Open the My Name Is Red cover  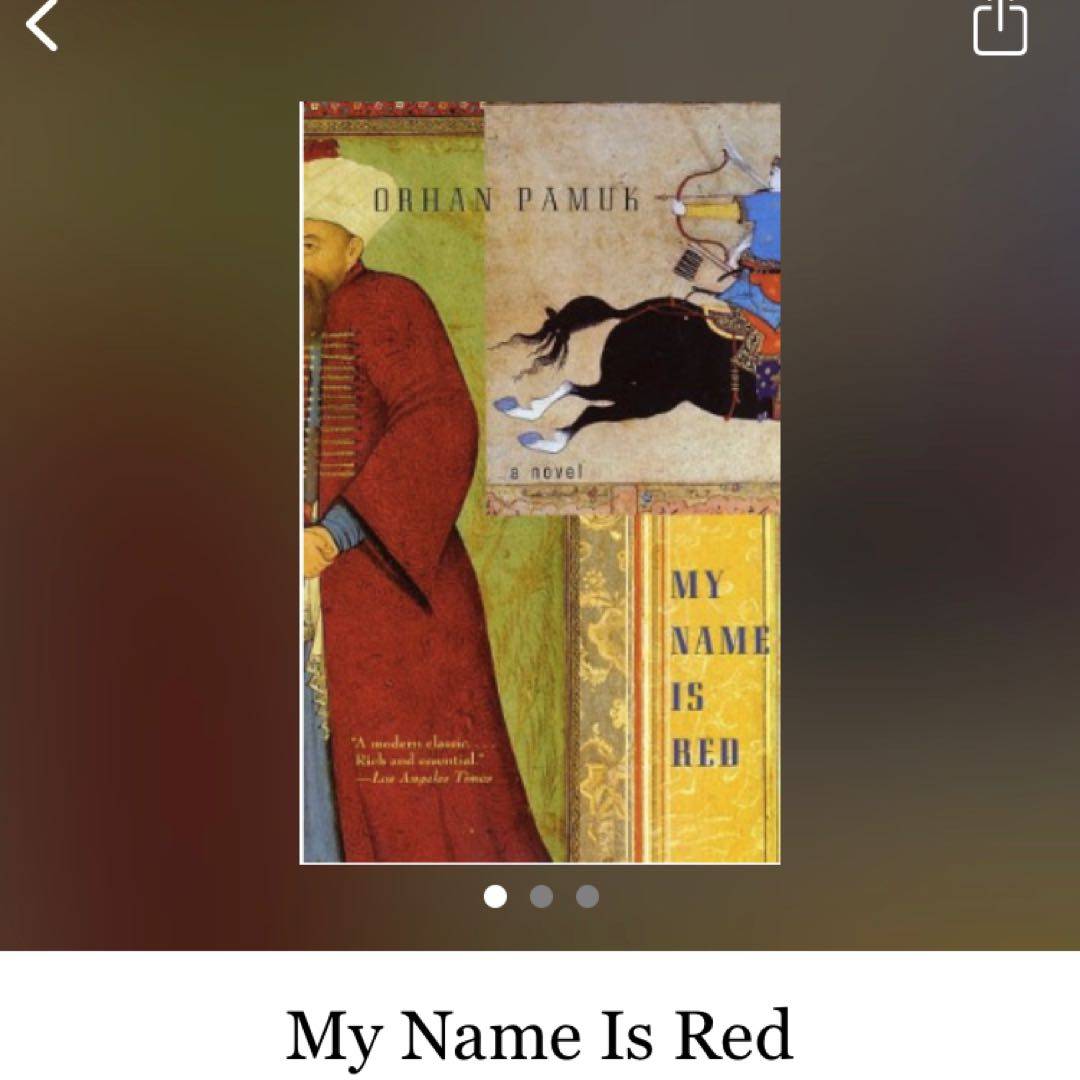(540, 481)
